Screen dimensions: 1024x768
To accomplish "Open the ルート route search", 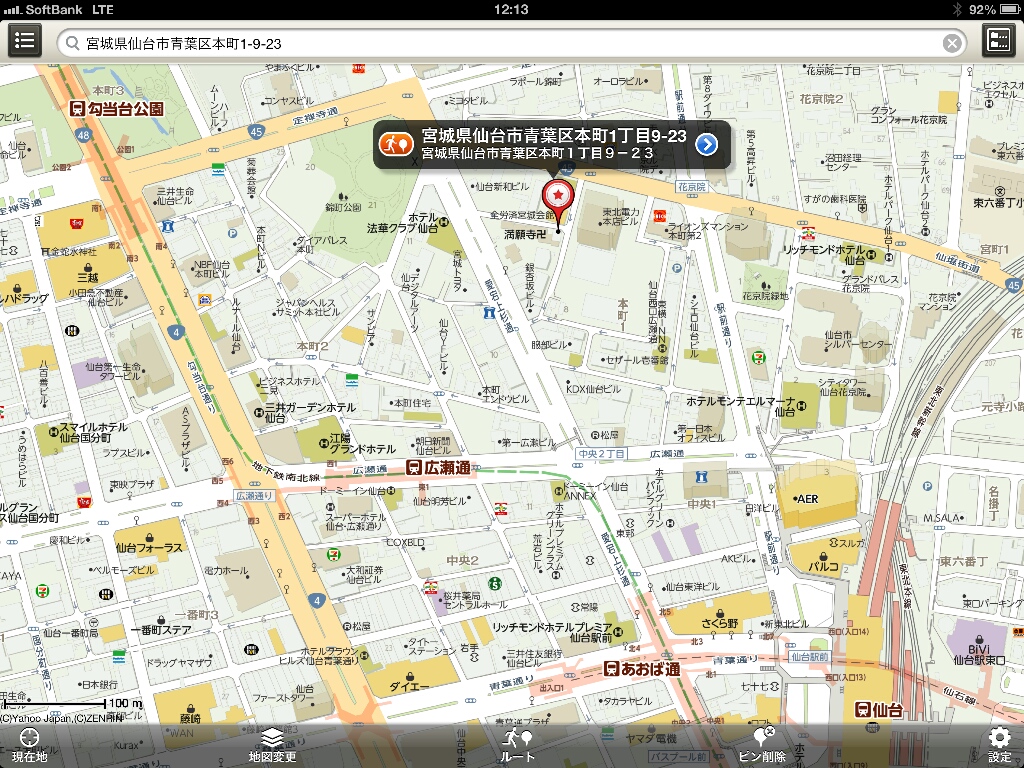I will point(517,745).
